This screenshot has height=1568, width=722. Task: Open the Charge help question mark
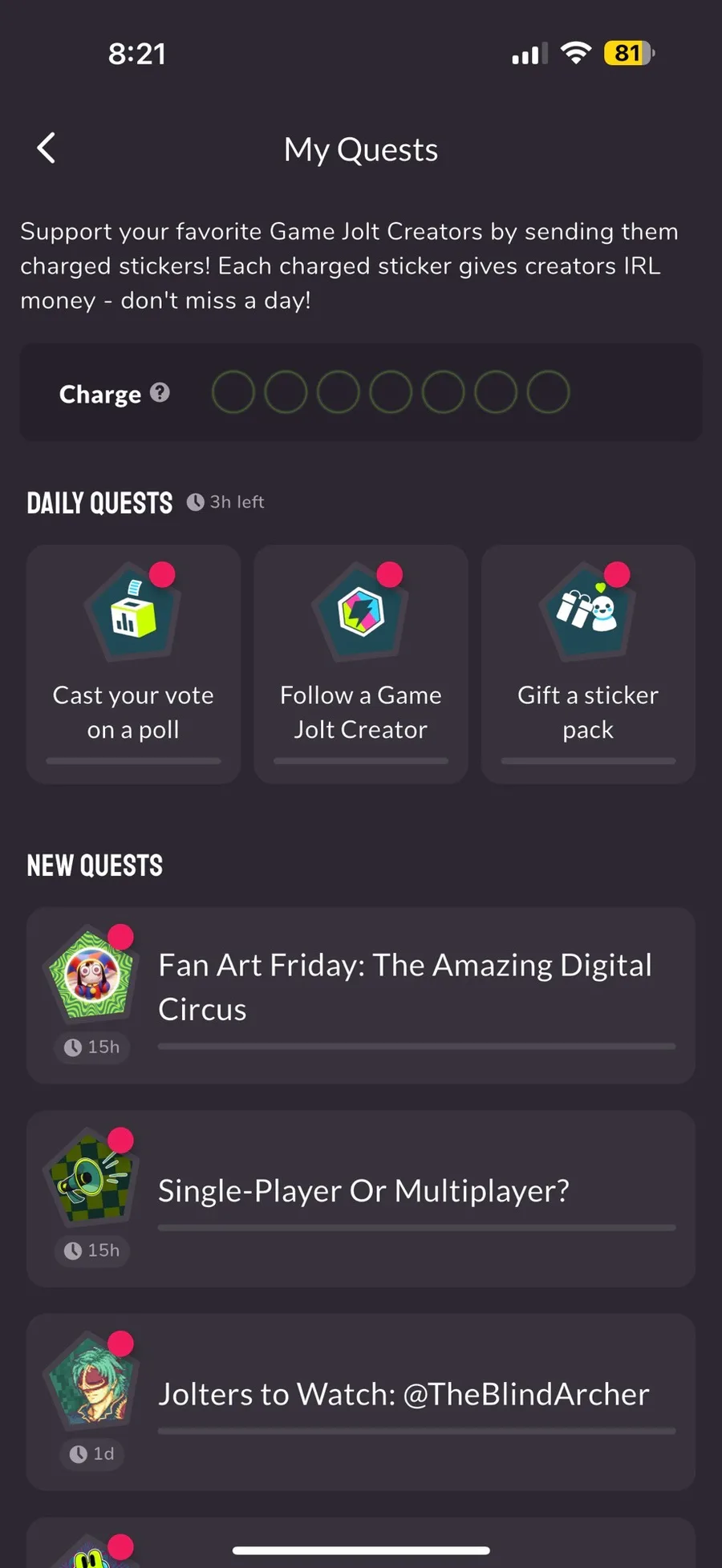pyautogui.click(x=160, y=392)
